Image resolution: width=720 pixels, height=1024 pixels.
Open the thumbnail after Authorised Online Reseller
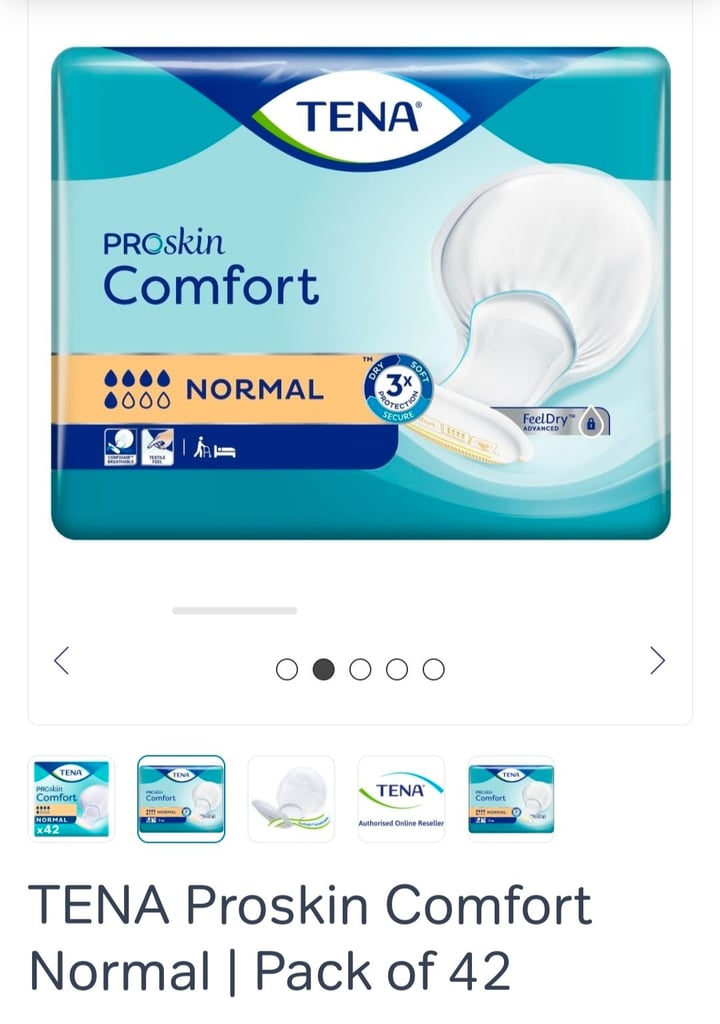(511, 799)
